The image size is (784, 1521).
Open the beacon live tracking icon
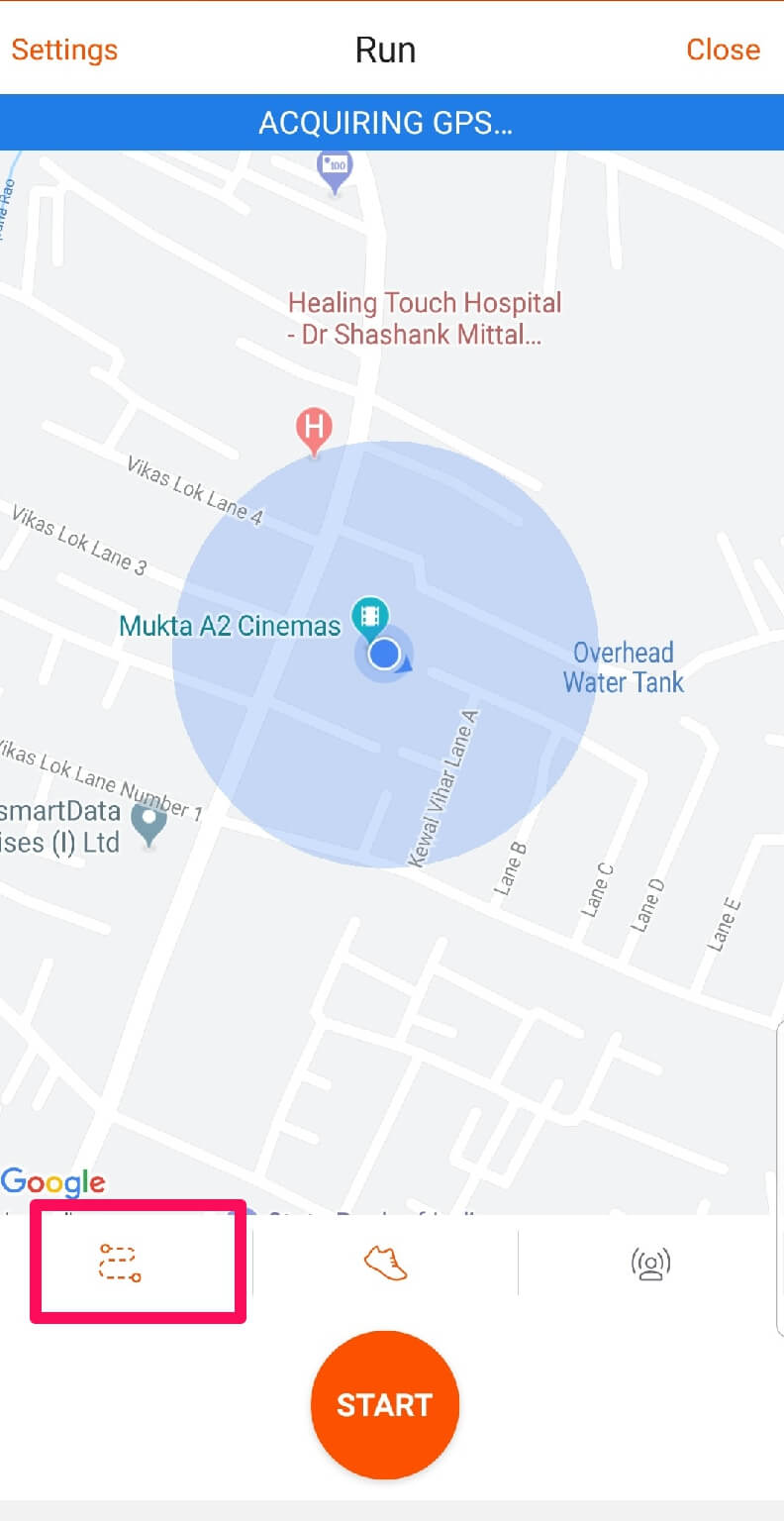point(650,1263)
